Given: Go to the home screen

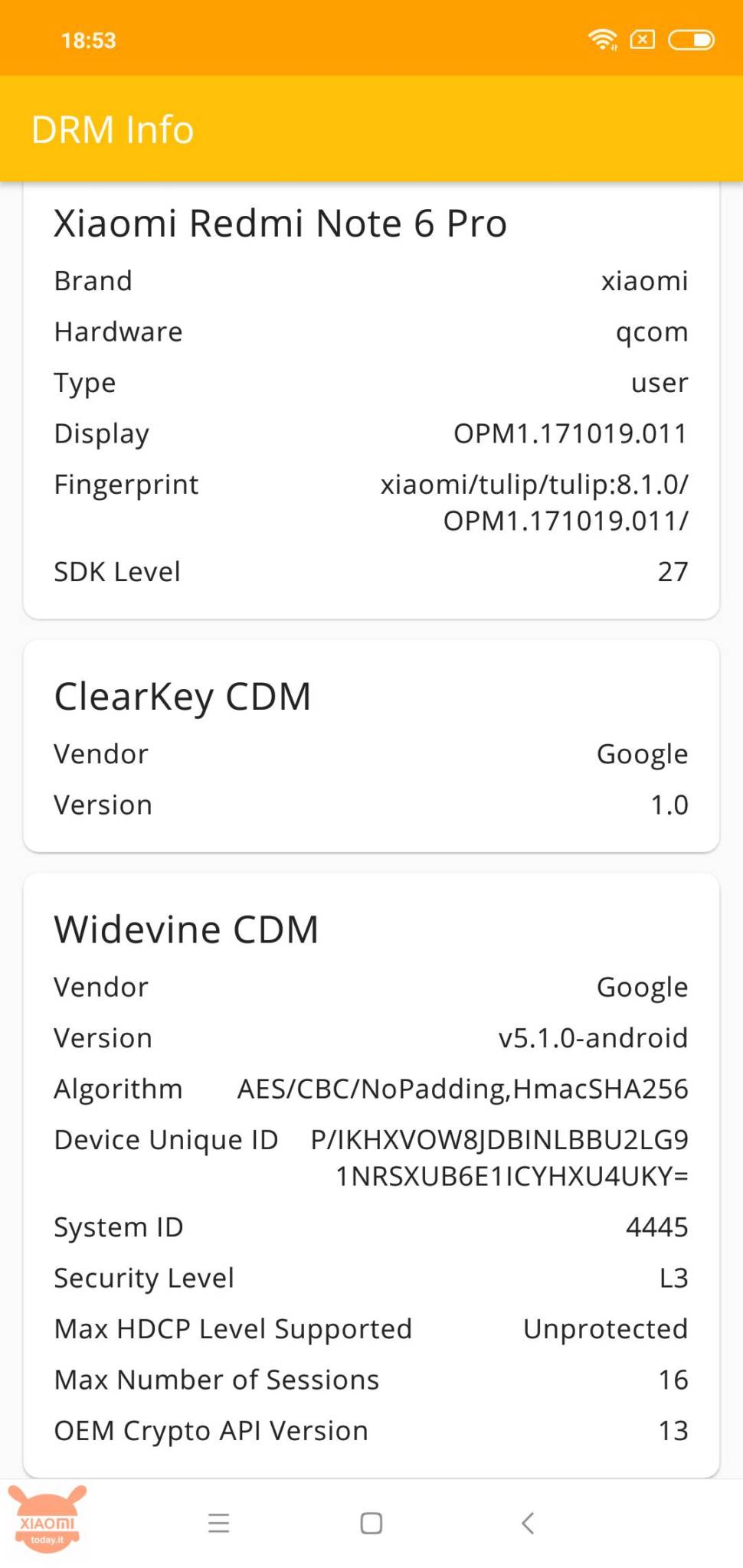Looking at the screenshot, I should pyautogui.click(x=371, y=1523).
